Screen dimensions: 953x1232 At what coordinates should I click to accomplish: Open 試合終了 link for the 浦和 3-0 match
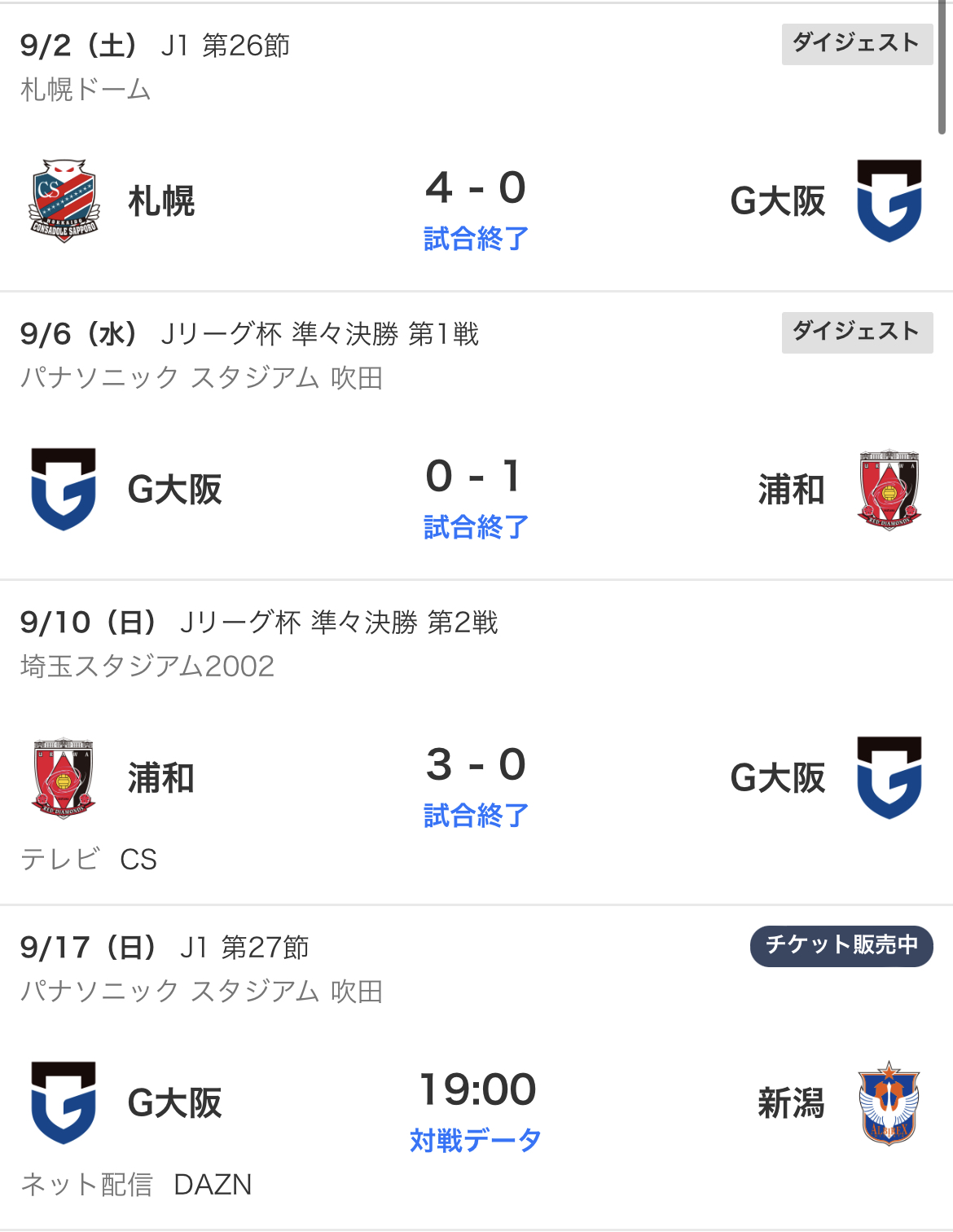(476, 816)
